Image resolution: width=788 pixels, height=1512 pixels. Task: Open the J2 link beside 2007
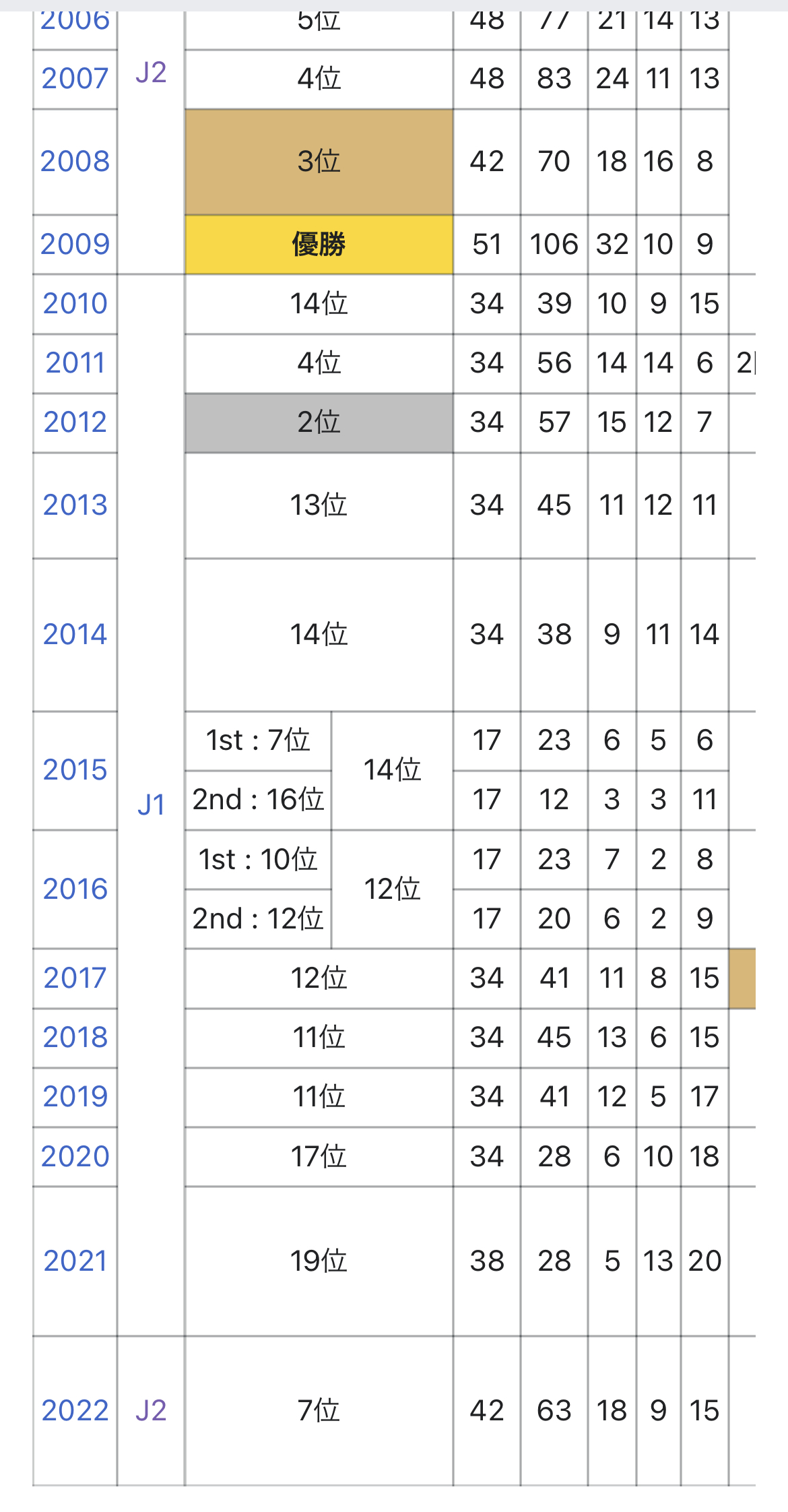[151, 73]
